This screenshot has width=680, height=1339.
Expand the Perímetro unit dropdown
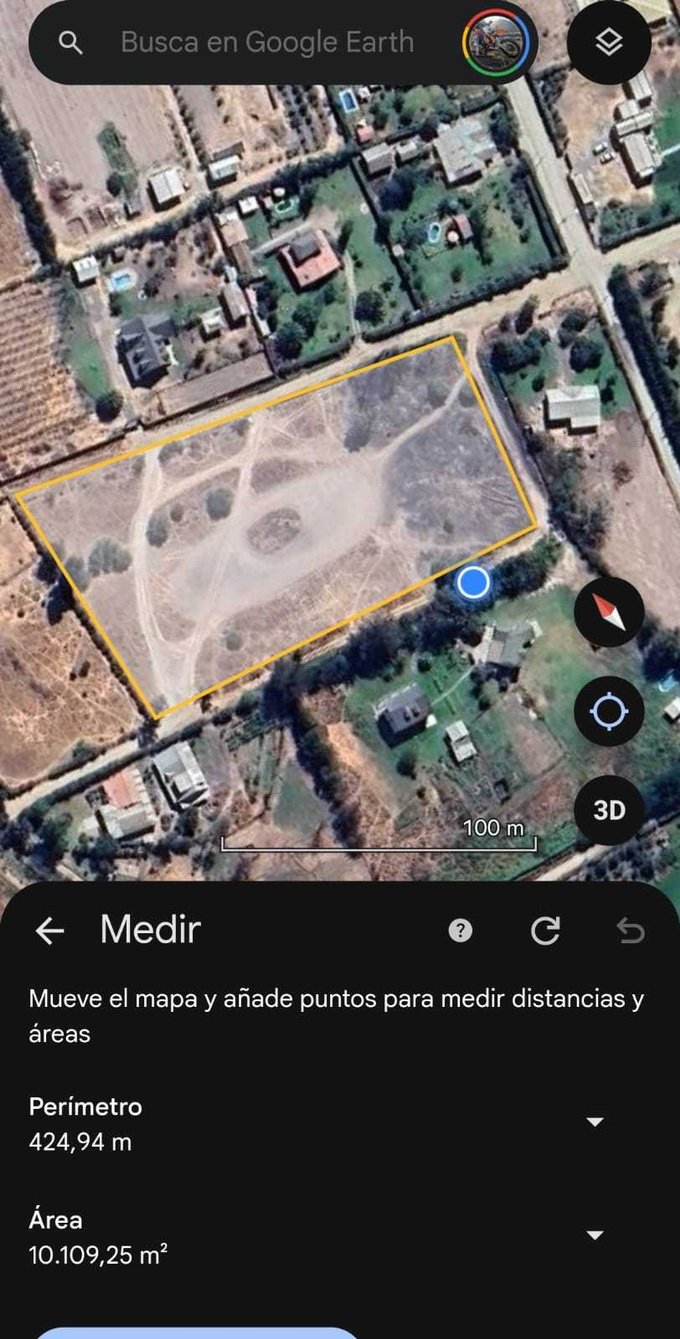[x=595, y=1122]
